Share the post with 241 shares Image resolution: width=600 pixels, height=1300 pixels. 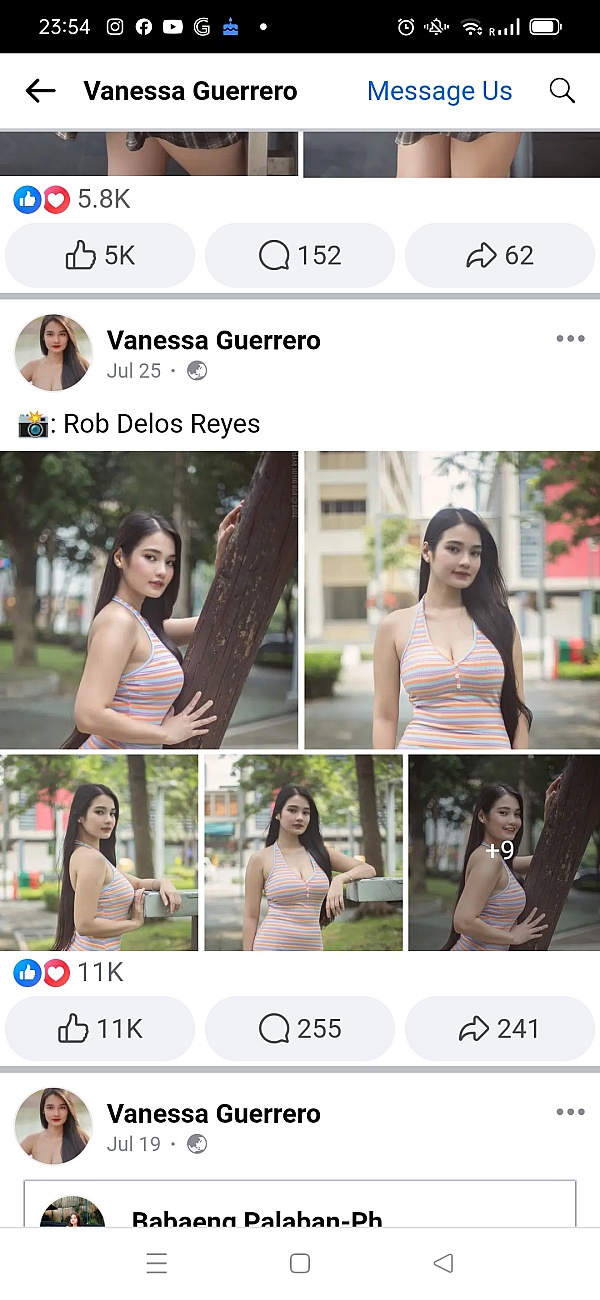pyautogui.click(x=500, y=1029)
